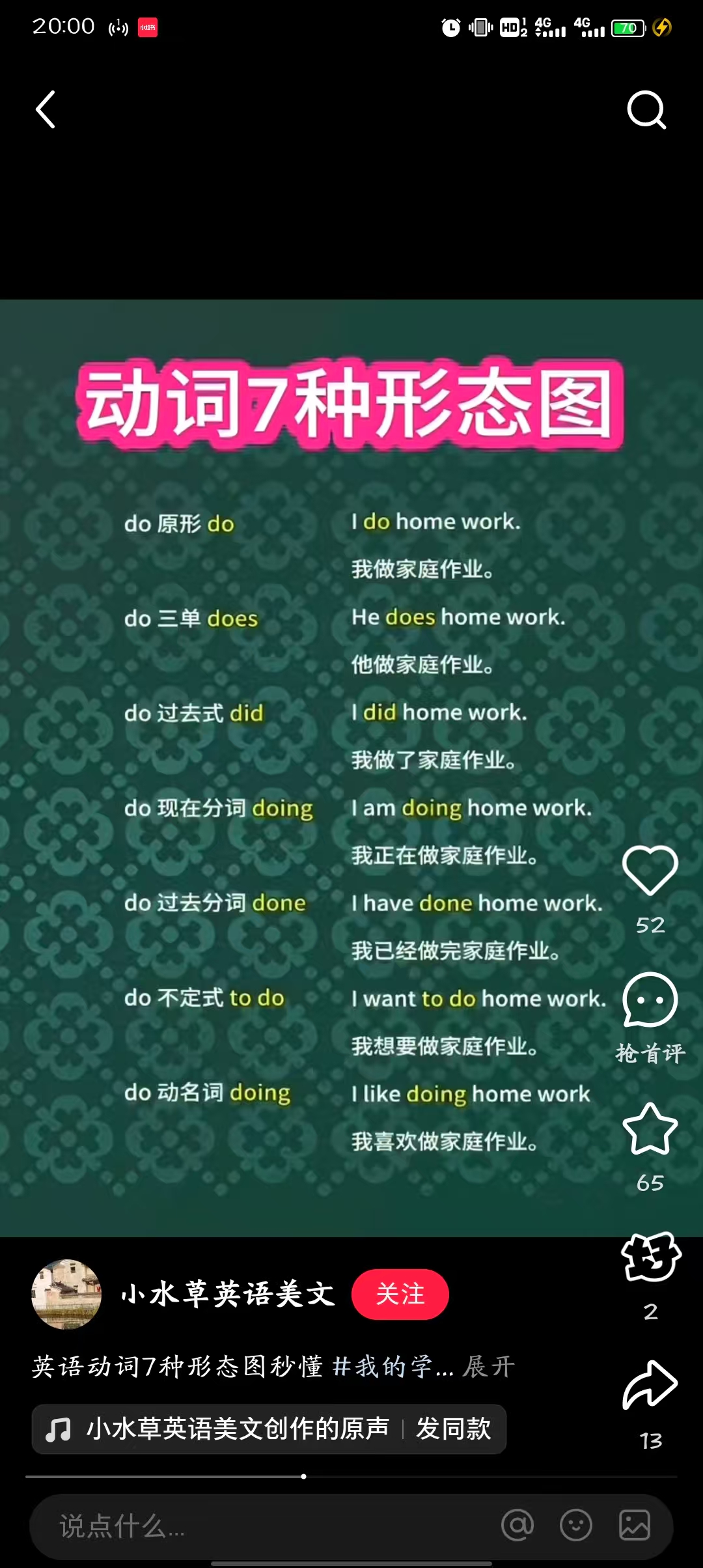703x1568 pixels.
Task: Attach a picture to your comment
Action: click(635, 1525)
